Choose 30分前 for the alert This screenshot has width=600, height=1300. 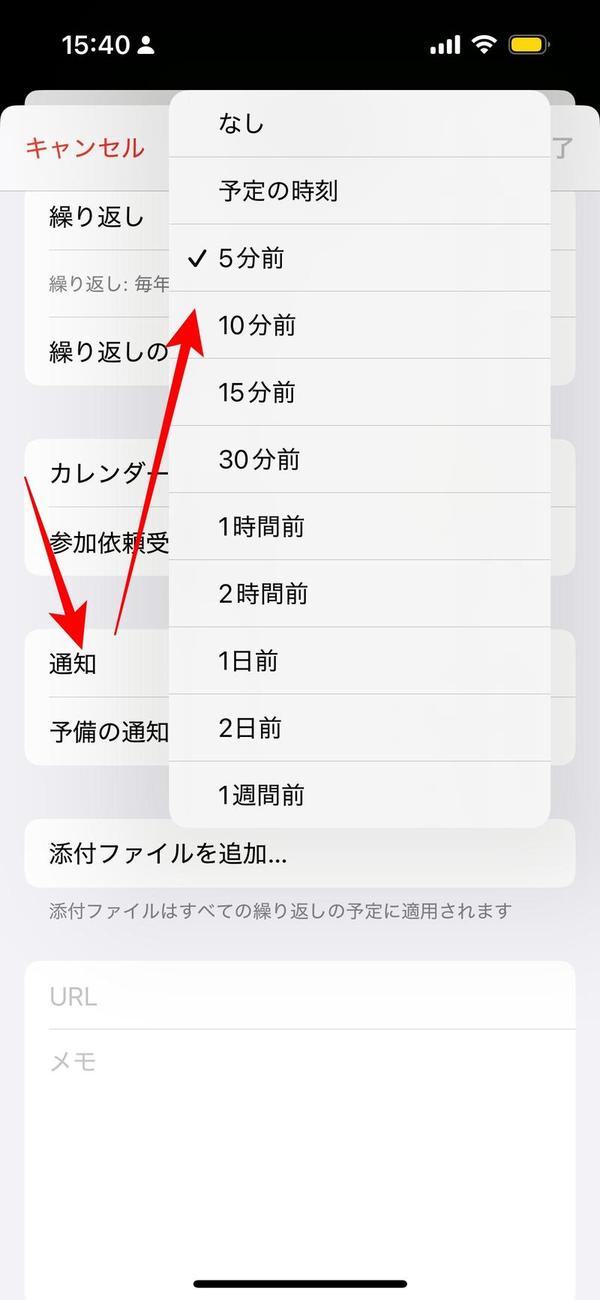pos(360,459)
